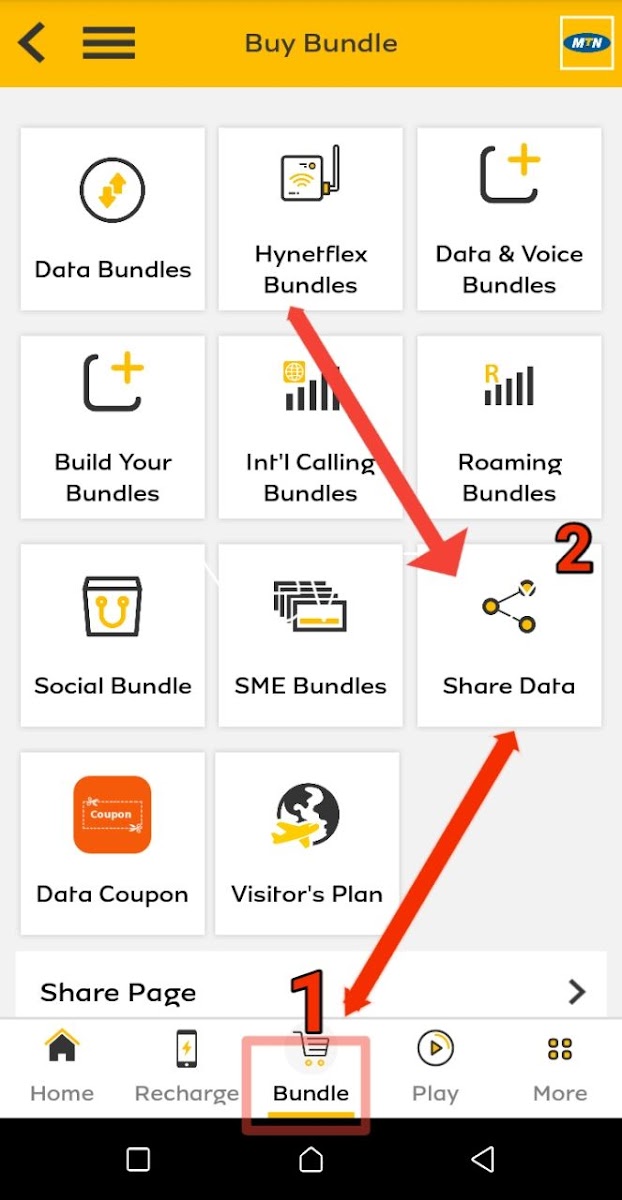622x1200 pixels.
Task: Open the Share Data option
Action: [509, 635]
